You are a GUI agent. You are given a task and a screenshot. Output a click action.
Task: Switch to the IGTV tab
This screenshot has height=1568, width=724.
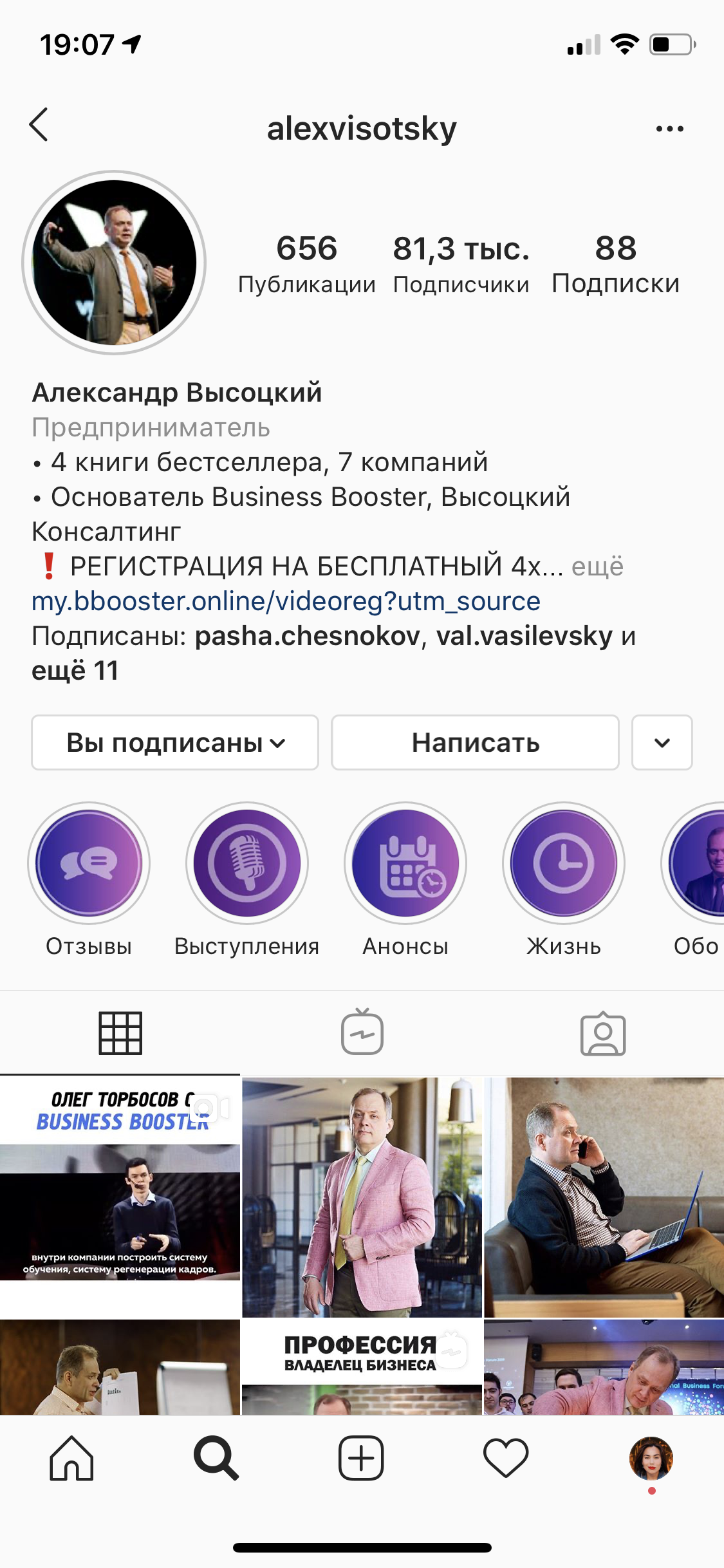click(362, 1032)
